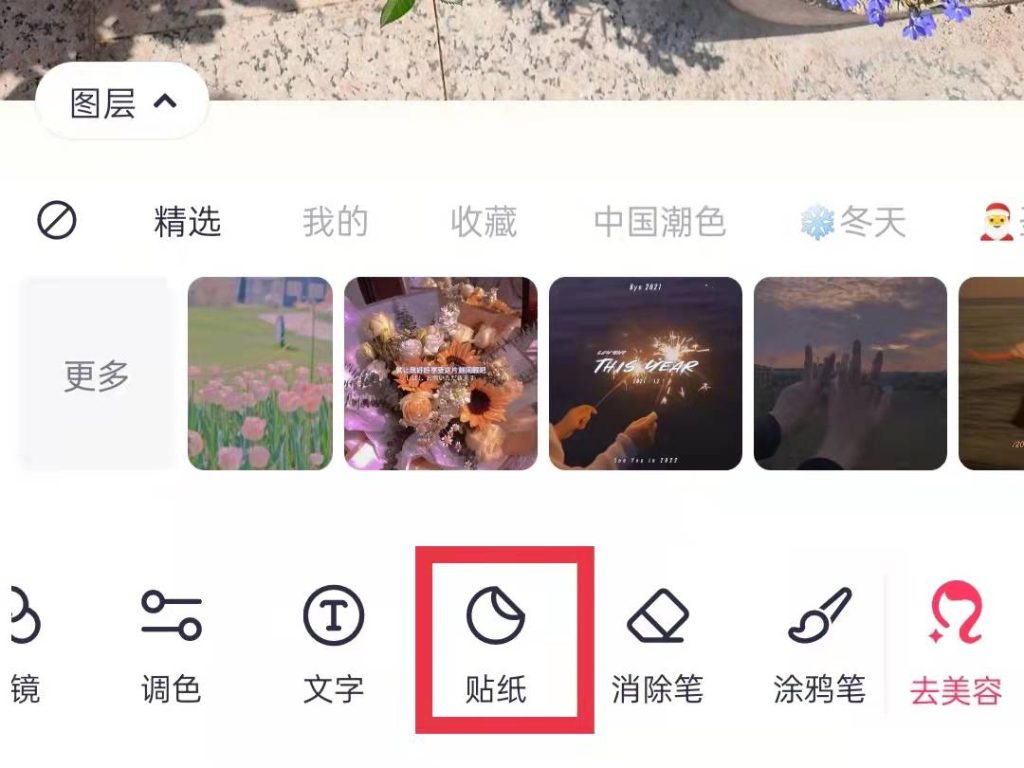Image resolution: width=1024 pixels, height=768 pixels.
Task: Open the 冬天 winter tab
Action: [853, 222]
